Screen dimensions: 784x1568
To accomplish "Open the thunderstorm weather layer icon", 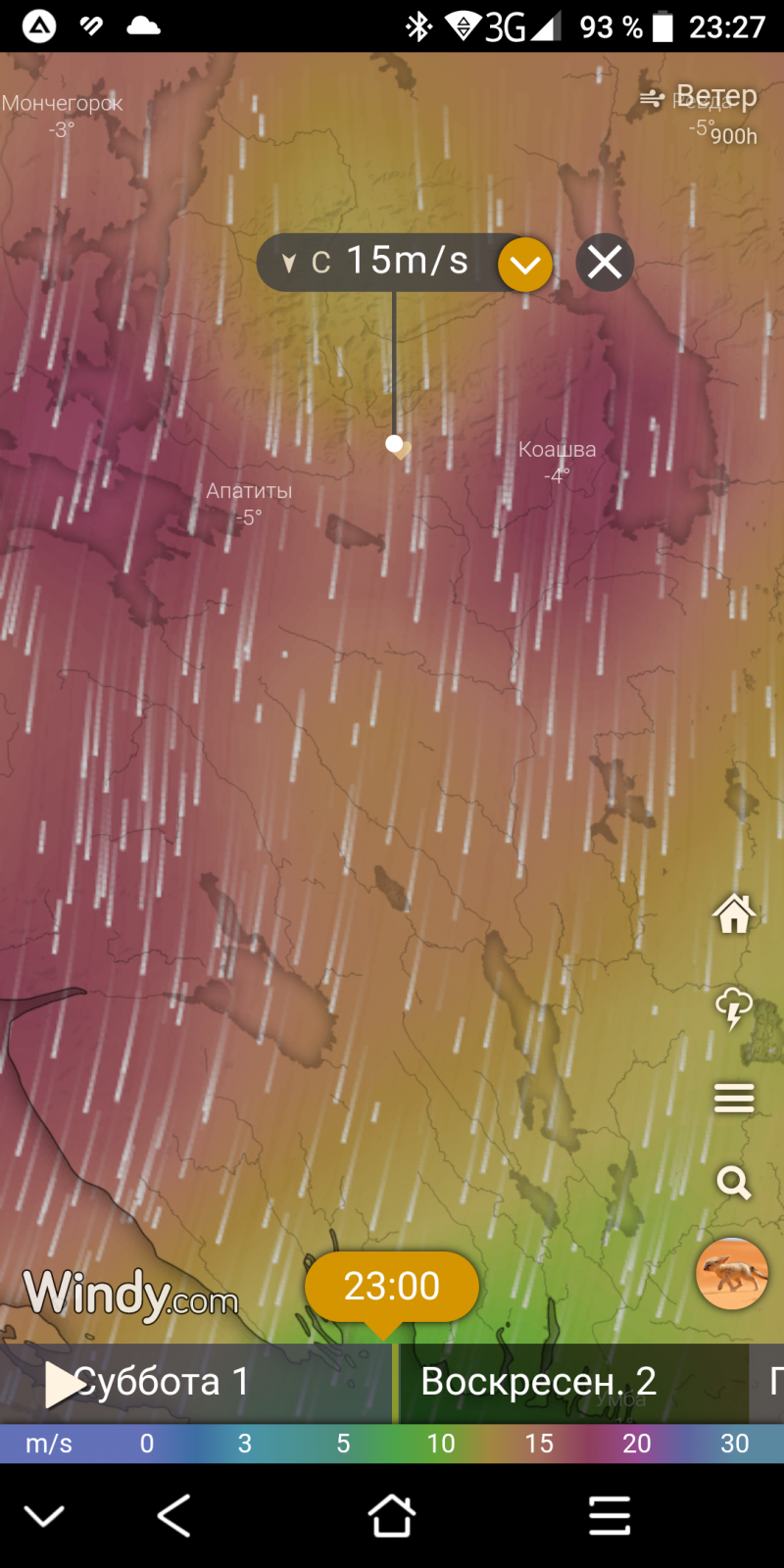I will (734, 1009).
